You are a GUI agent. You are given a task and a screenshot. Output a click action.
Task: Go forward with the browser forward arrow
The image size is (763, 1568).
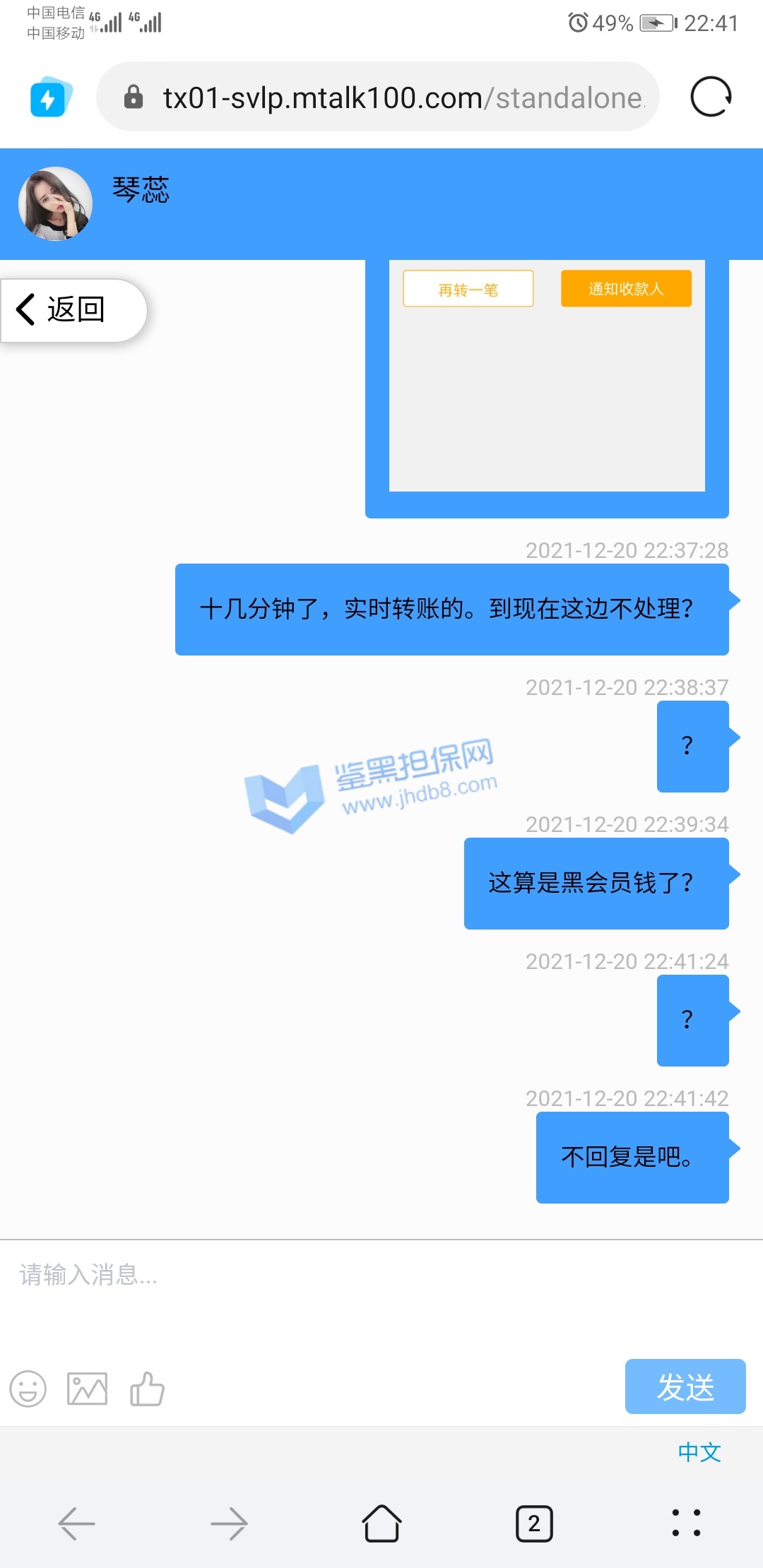229,1524
